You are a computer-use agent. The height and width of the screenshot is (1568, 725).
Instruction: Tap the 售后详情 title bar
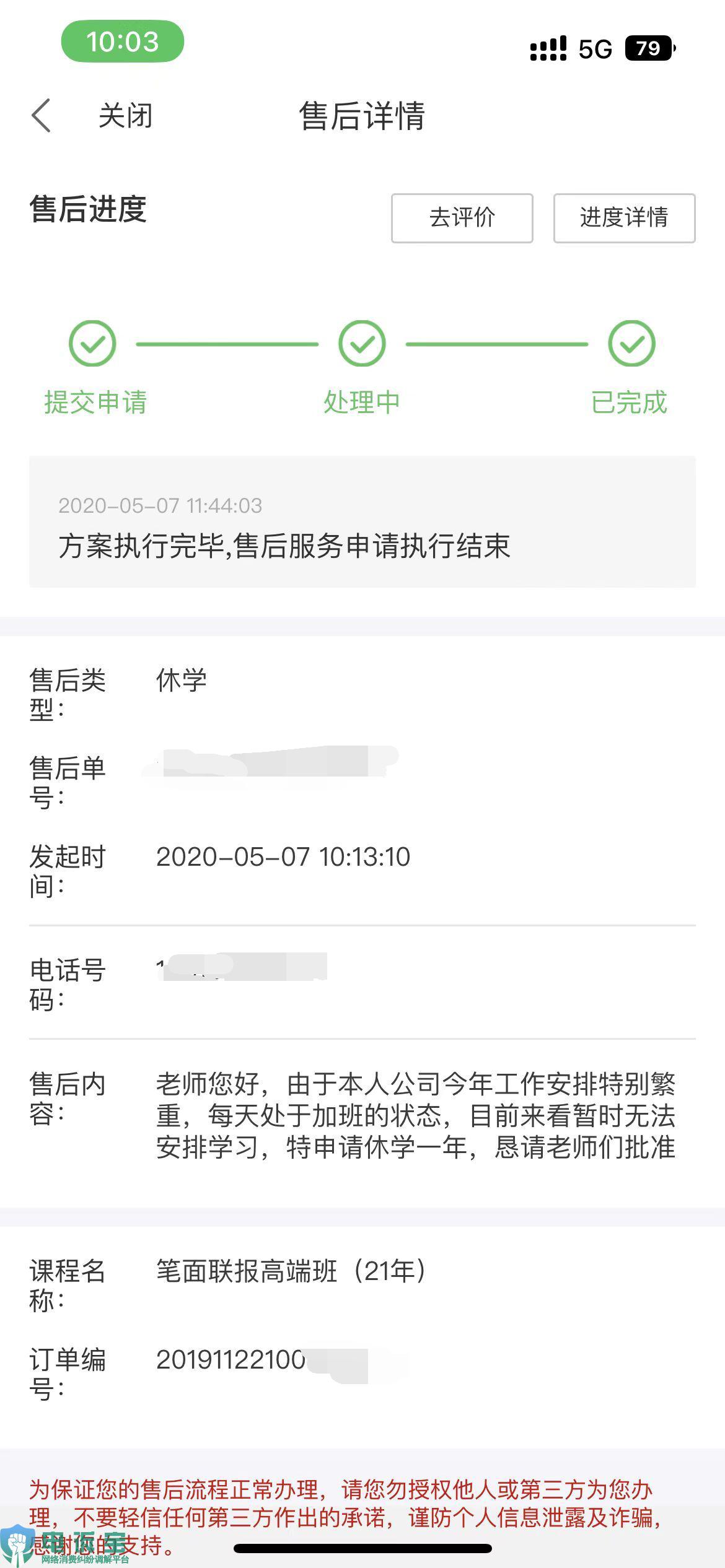362,116
